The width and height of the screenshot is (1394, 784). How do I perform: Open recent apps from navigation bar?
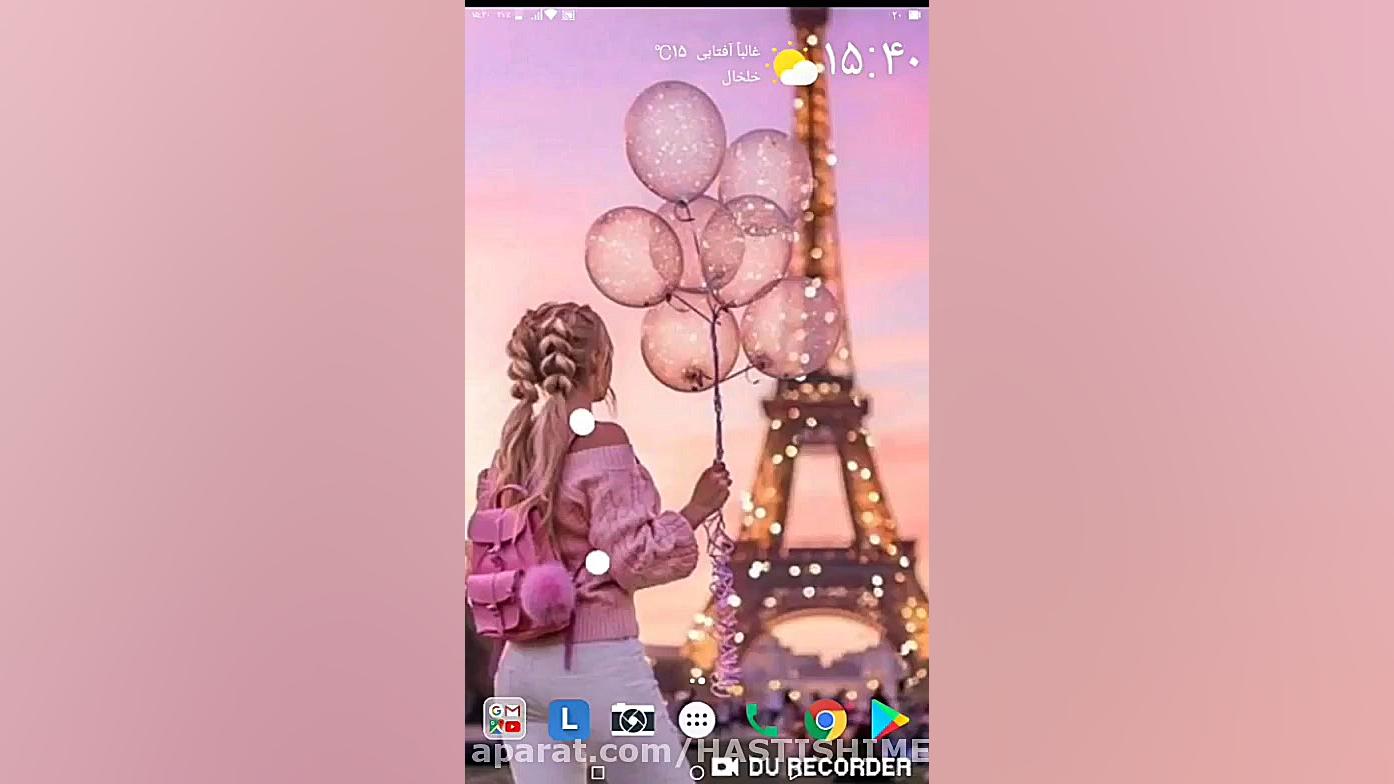pyautogui.click(x=598, y=772)
